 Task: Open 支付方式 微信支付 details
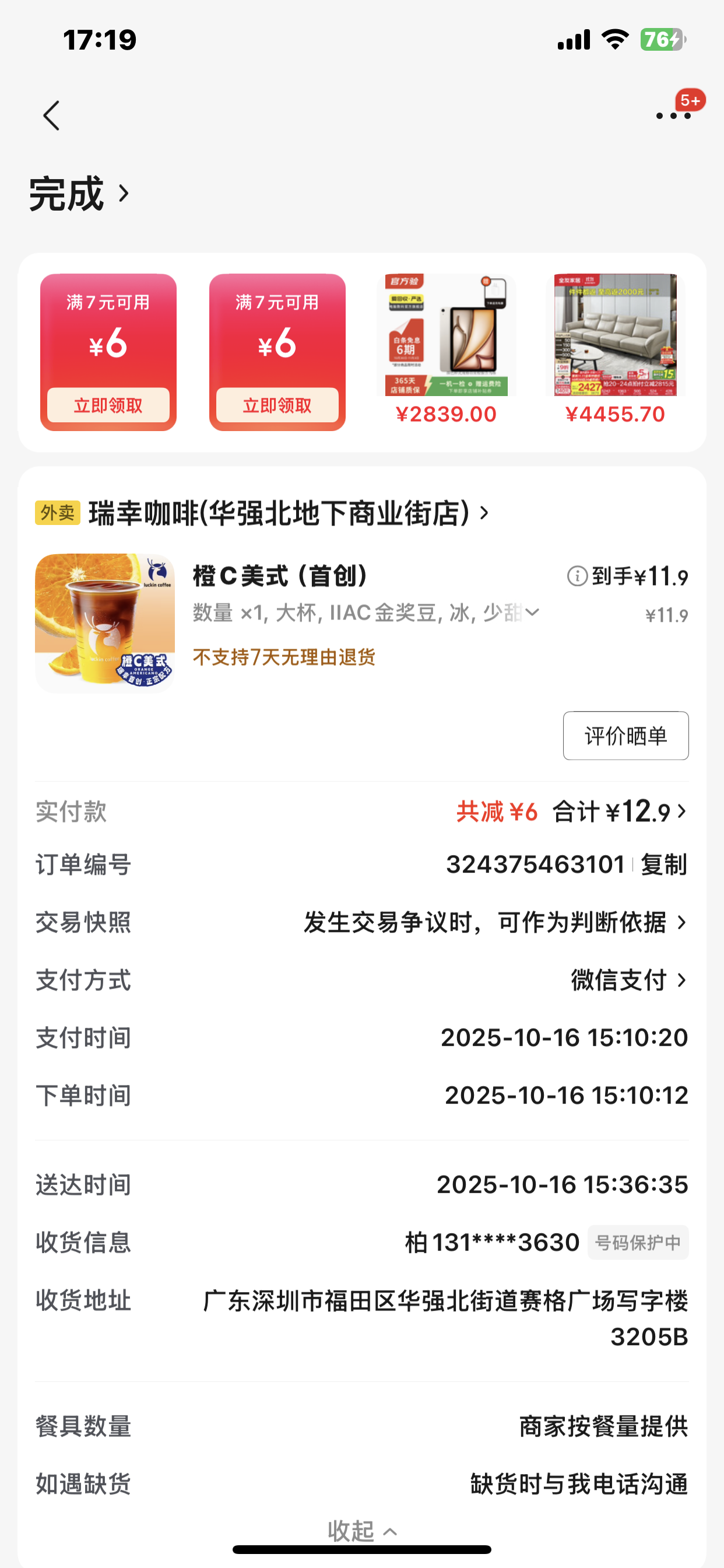[628, 980]
